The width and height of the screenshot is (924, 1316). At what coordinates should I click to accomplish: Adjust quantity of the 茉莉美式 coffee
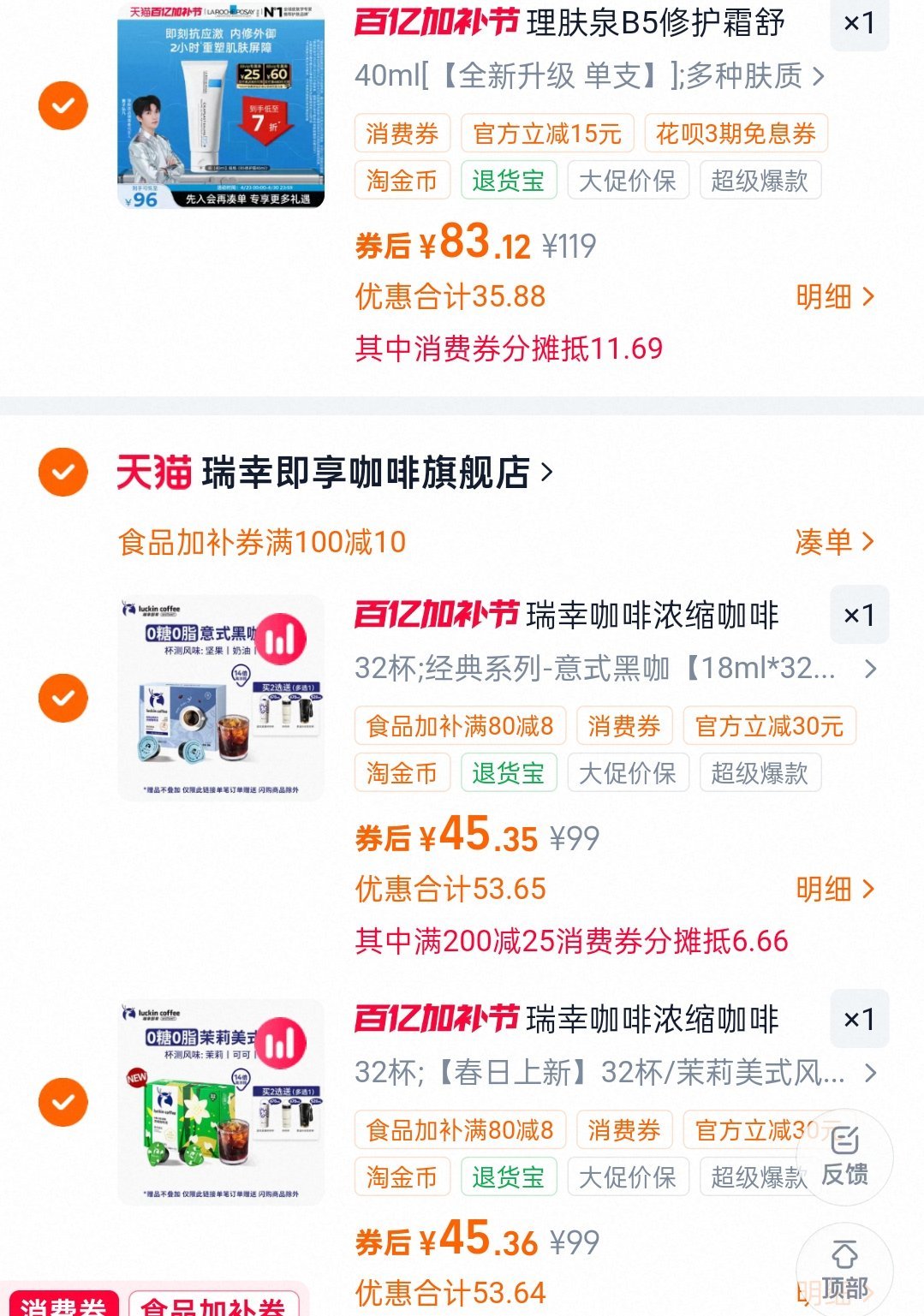click(x=859, y=1020)
